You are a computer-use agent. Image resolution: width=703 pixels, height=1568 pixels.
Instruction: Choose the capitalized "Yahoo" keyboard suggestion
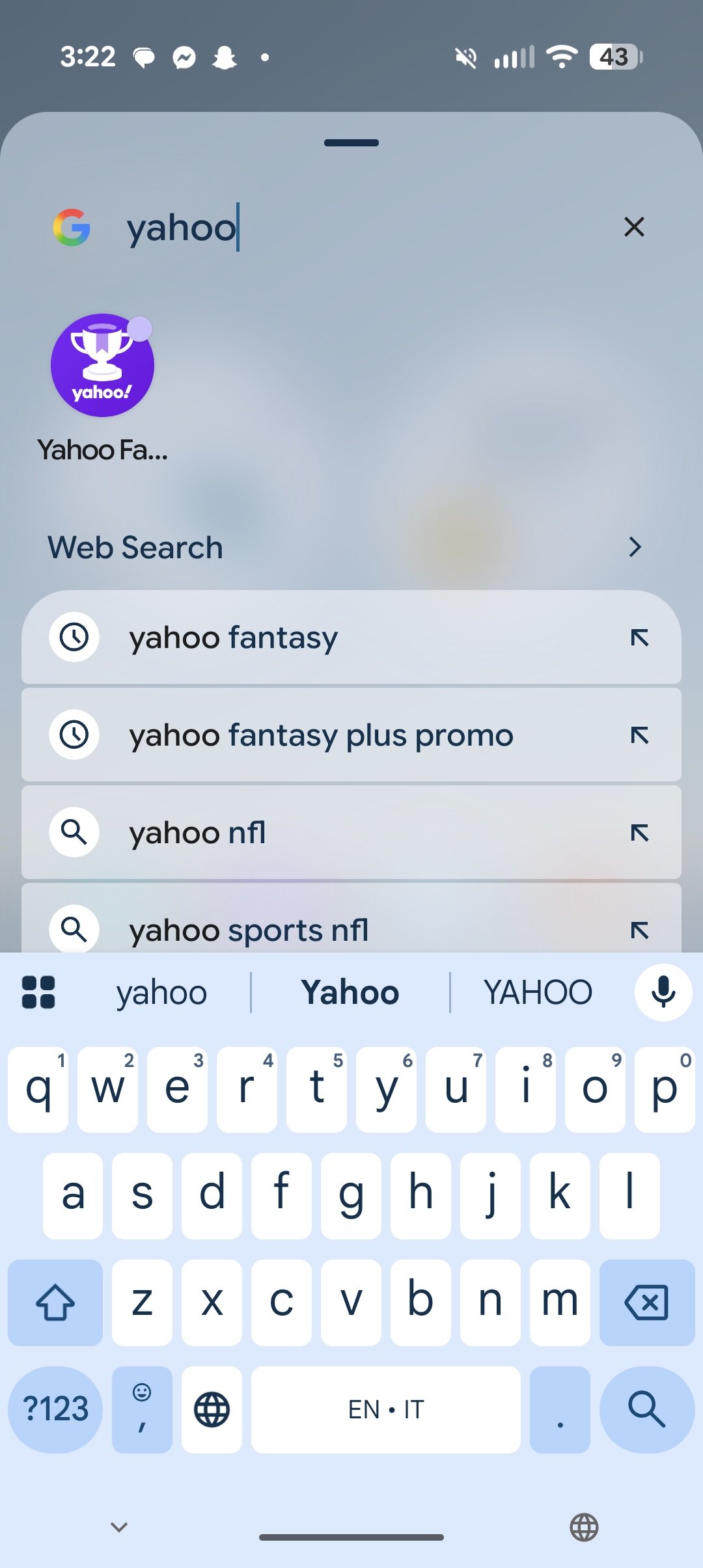click(x=350, y=993)
